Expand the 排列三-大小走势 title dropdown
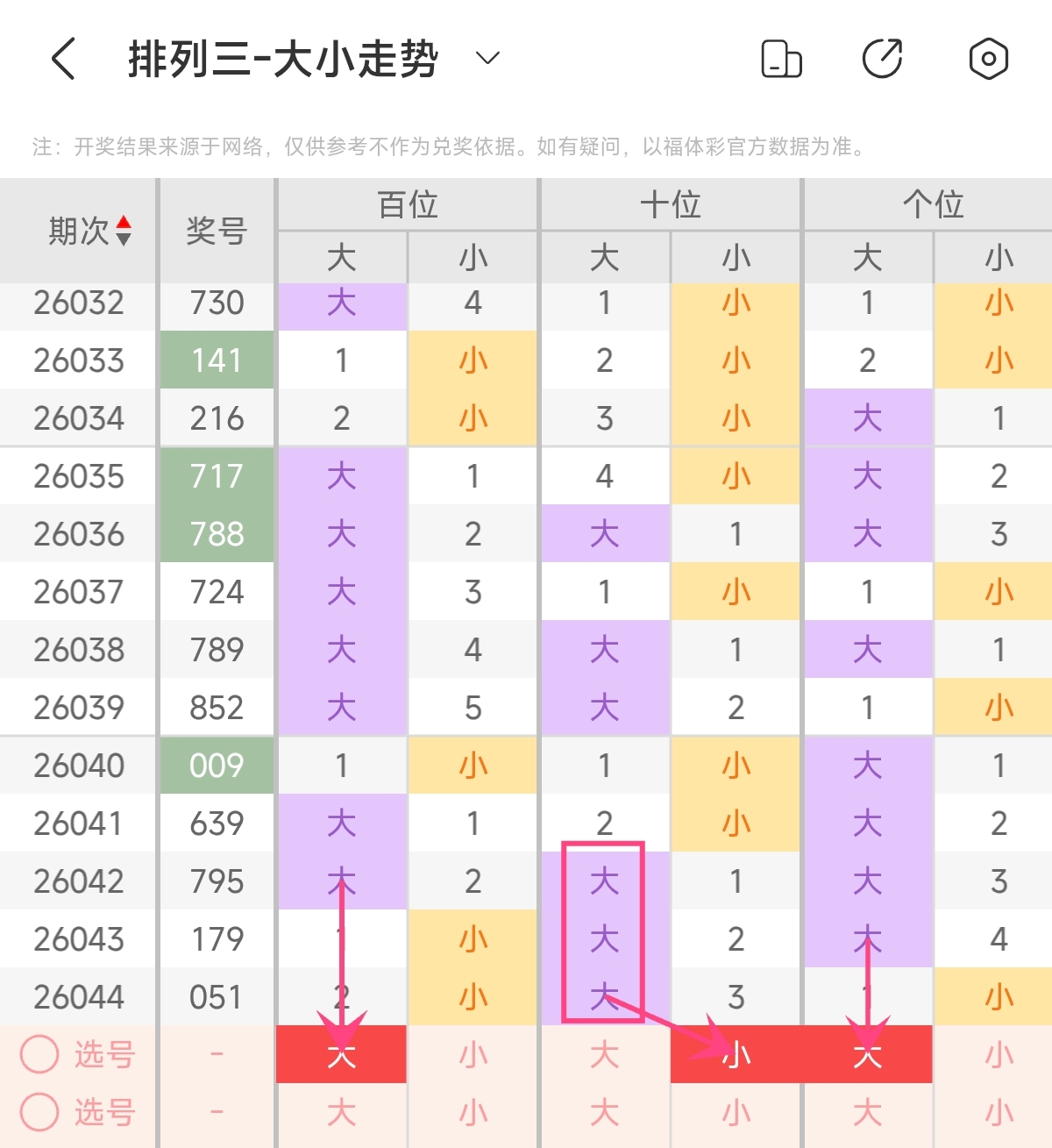 pos(487,59)
